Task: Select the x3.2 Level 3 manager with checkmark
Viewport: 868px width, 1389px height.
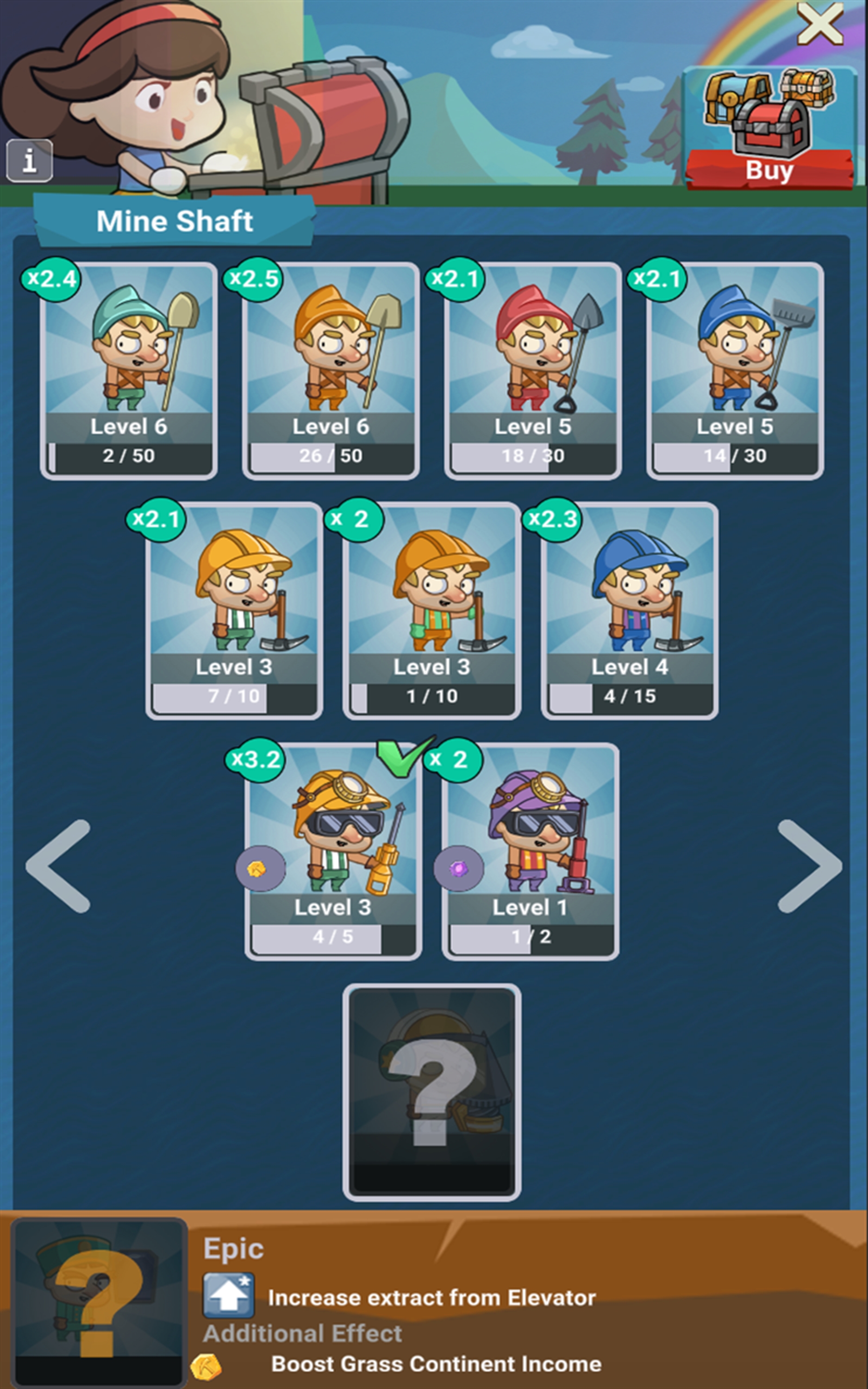Action: 333,851
